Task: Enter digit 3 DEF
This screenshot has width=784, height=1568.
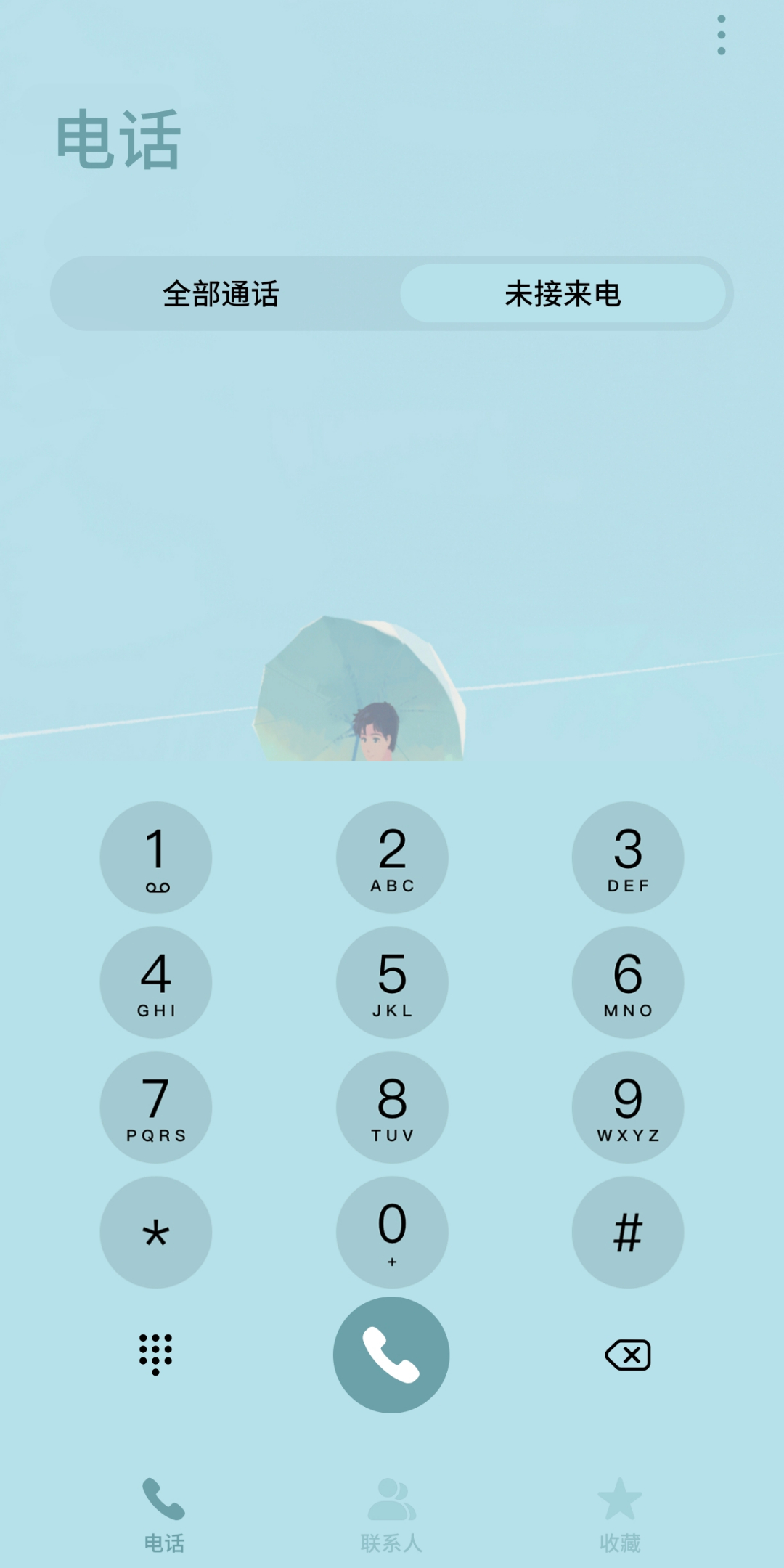Action: (628, 857)
